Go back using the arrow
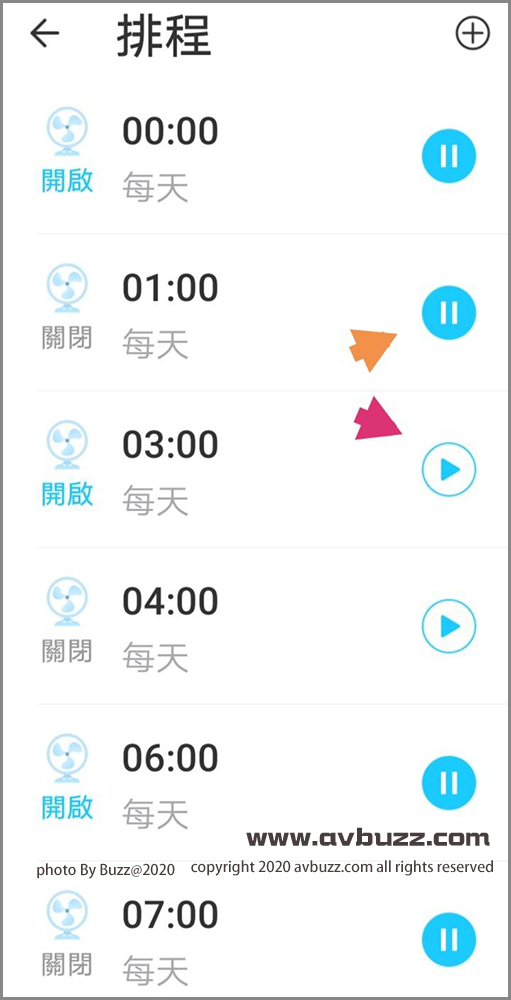The width and height of the screenshot is (511, 1000). pyautogui.click(x=45, y=33)
